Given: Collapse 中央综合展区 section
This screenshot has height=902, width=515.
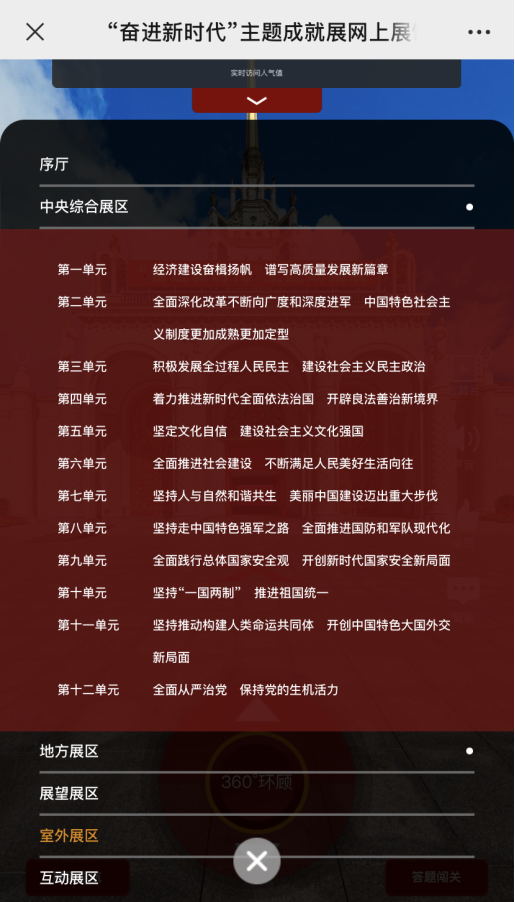Looking at the screenshot, I should click(x=257, y=207).
